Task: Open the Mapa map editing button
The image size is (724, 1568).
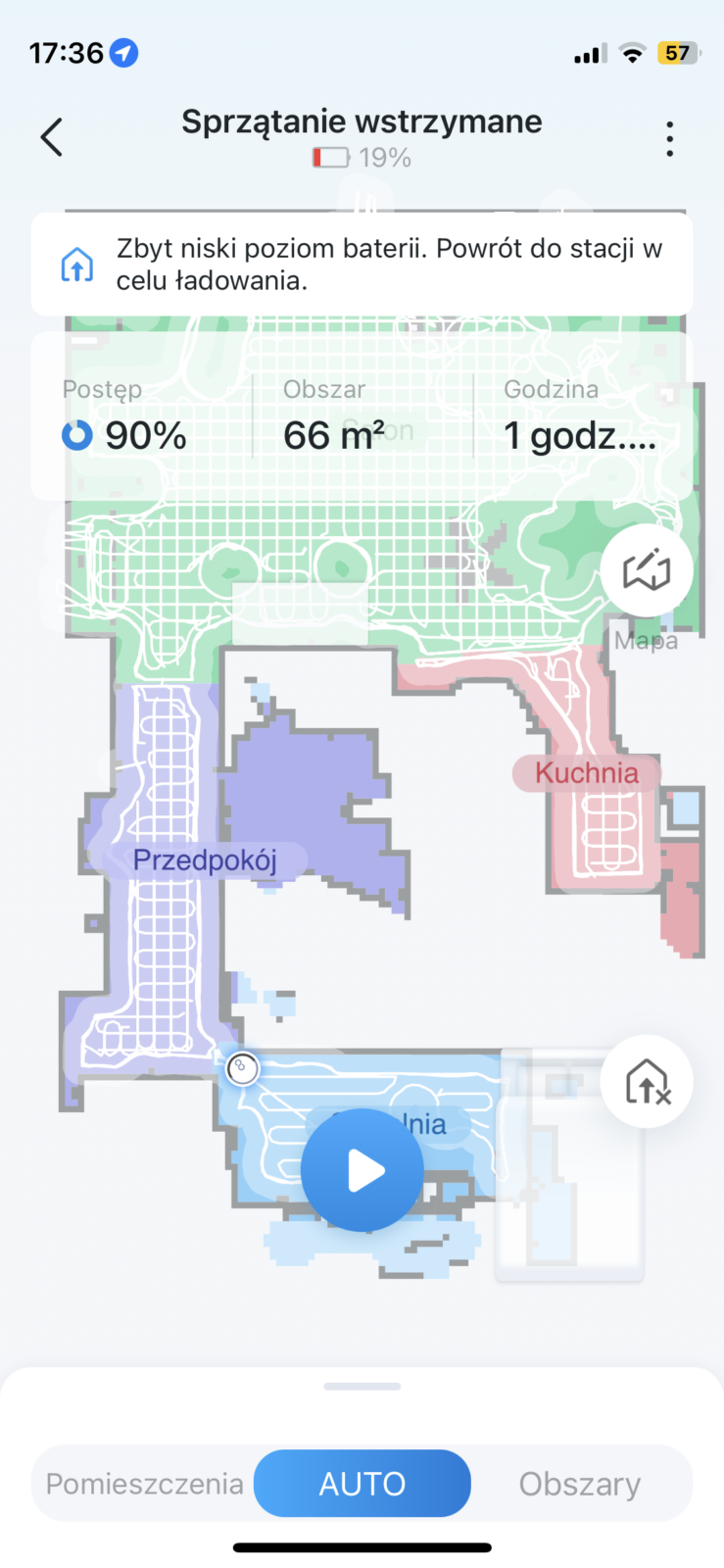Action: point(647,570)
